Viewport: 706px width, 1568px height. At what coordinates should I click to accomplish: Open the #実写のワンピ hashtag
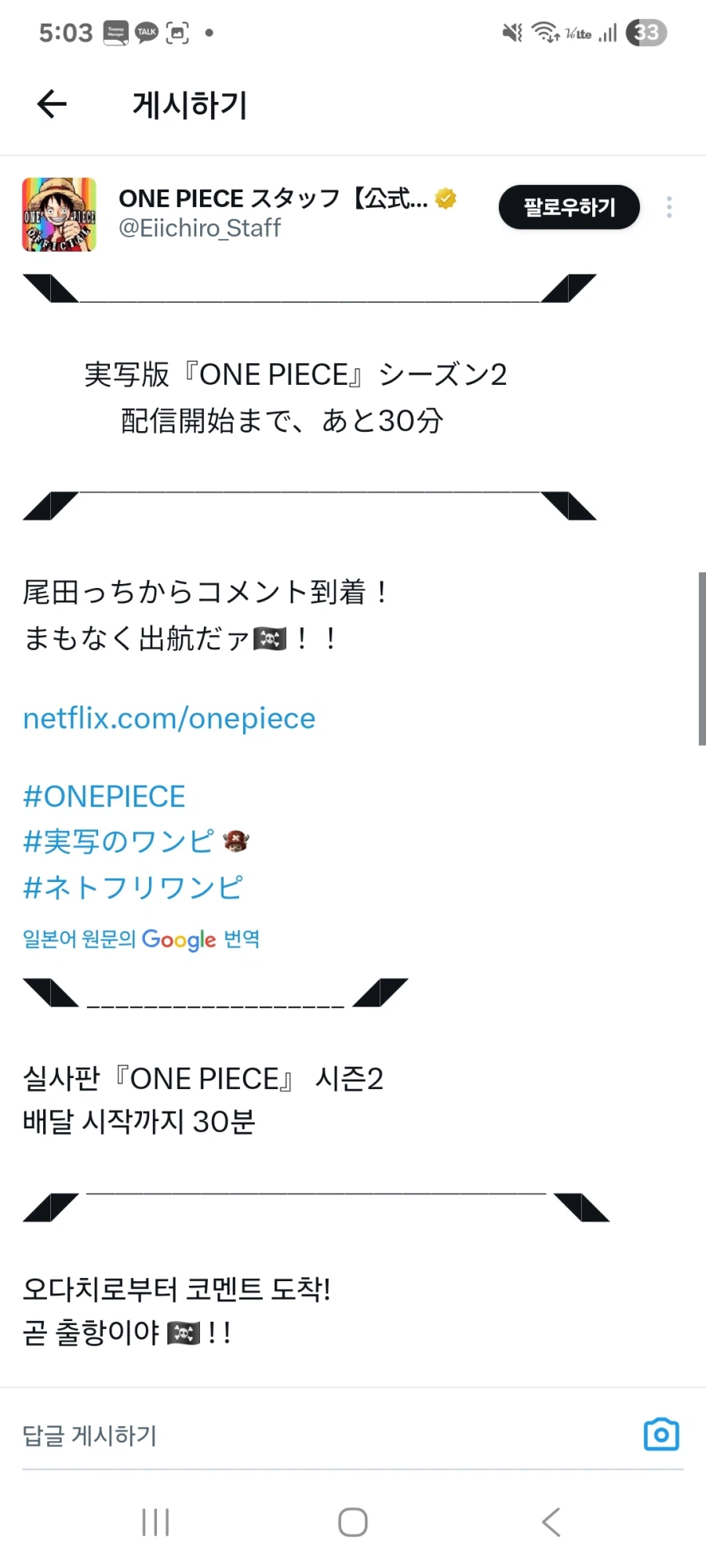[118, 842]
